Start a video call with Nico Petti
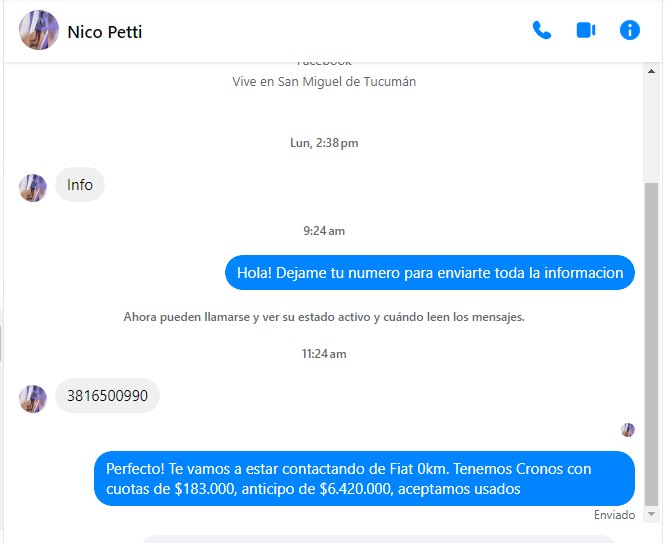Screen dimensions: 666x543 [x=586, y=30]
